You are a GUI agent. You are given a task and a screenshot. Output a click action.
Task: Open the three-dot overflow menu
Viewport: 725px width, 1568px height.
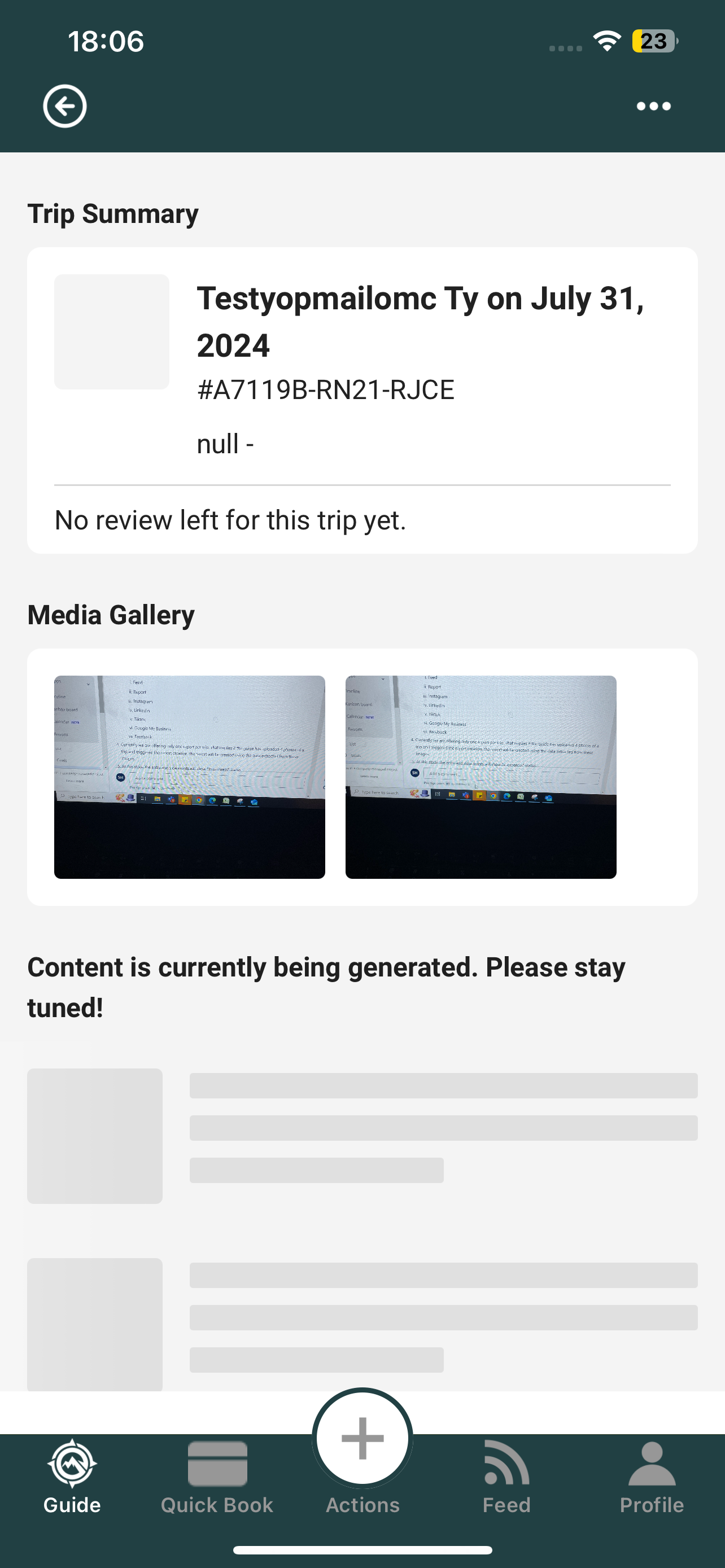coord(653,107)
